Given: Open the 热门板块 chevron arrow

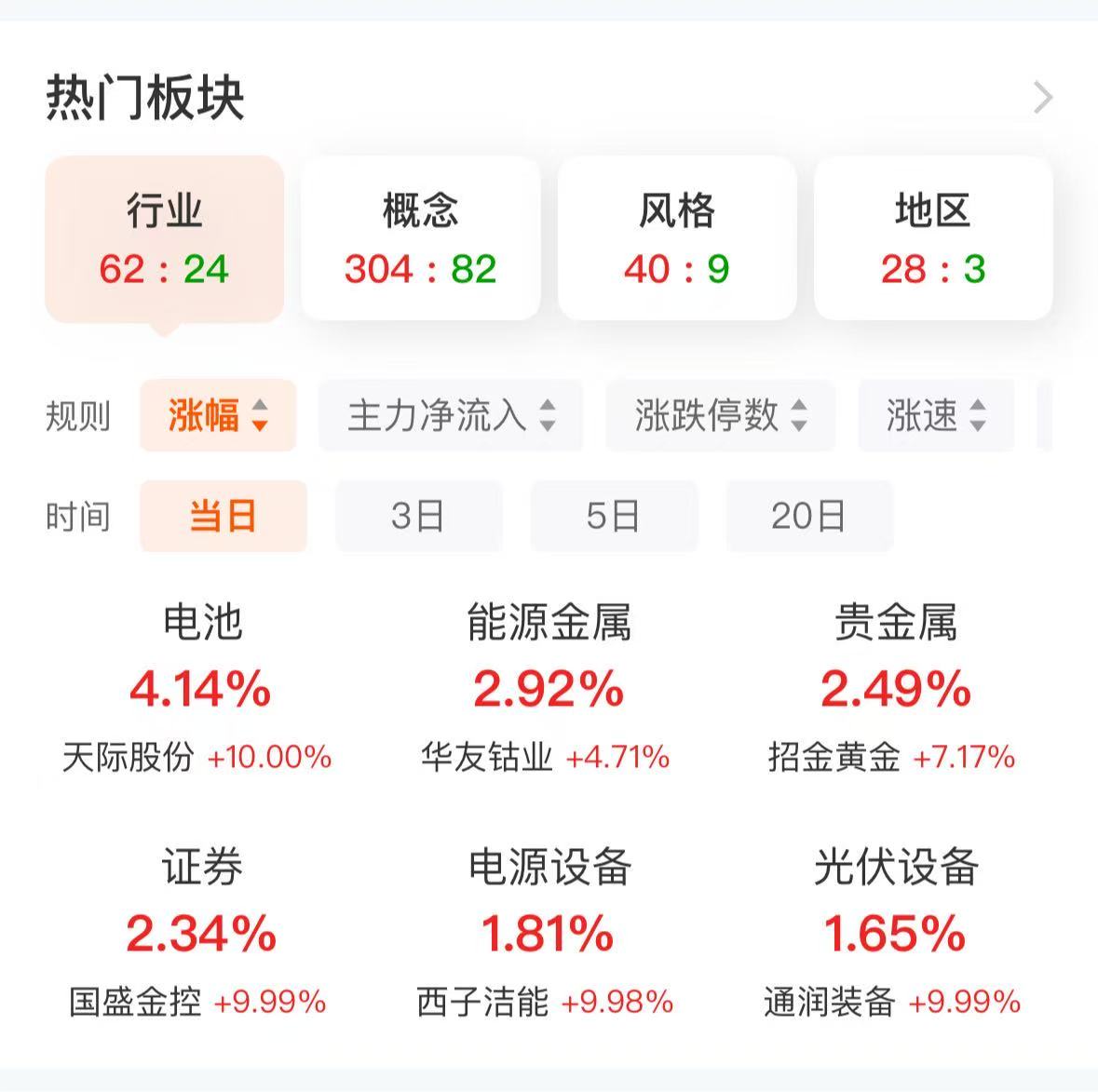Looking at the screenshot, I should [1042, 98].
